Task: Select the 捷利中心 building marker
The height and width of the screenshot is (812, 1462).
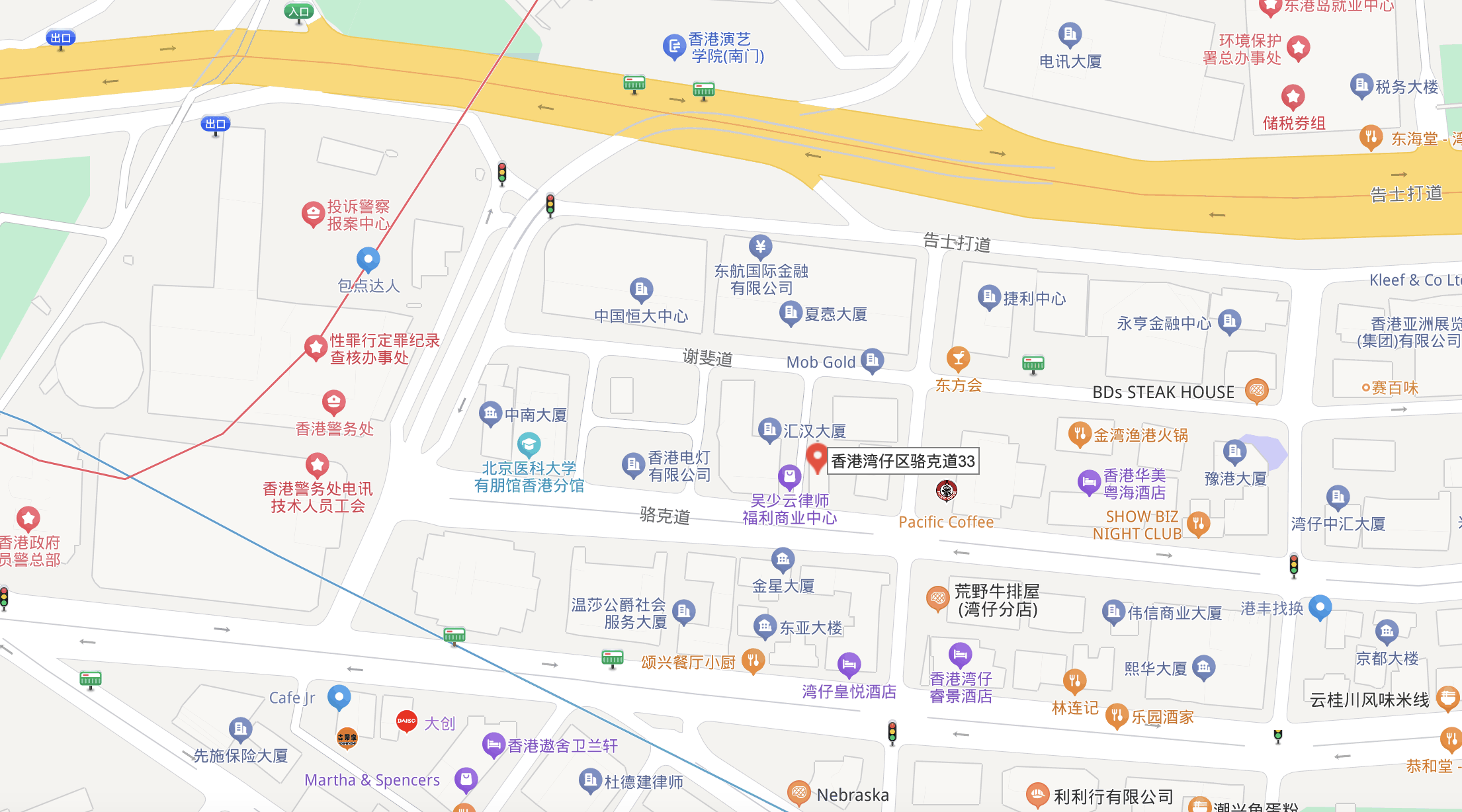Action: pos(988,297)
